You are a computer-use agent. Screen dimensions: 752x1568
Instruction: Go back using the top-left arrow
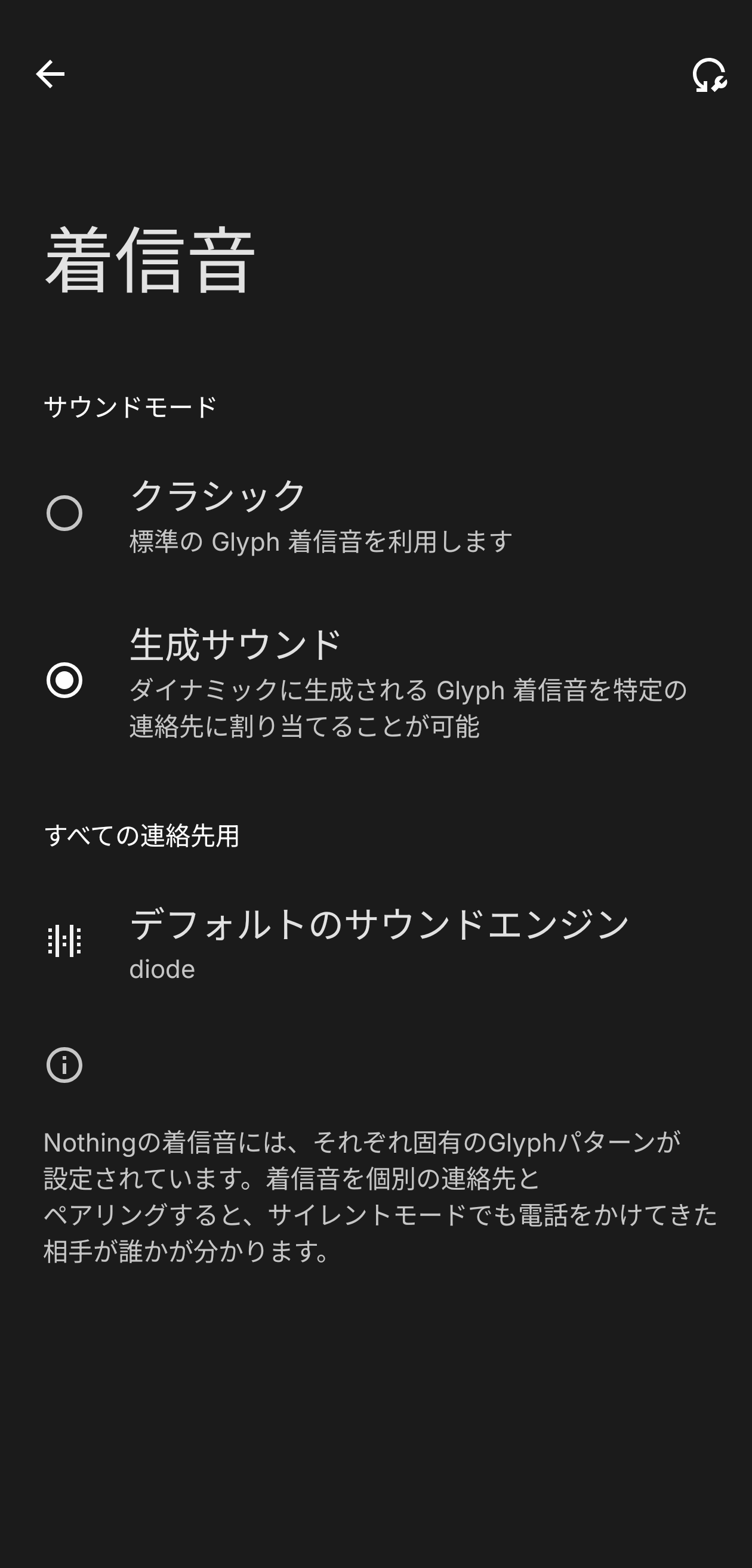(x=50, y=74)
